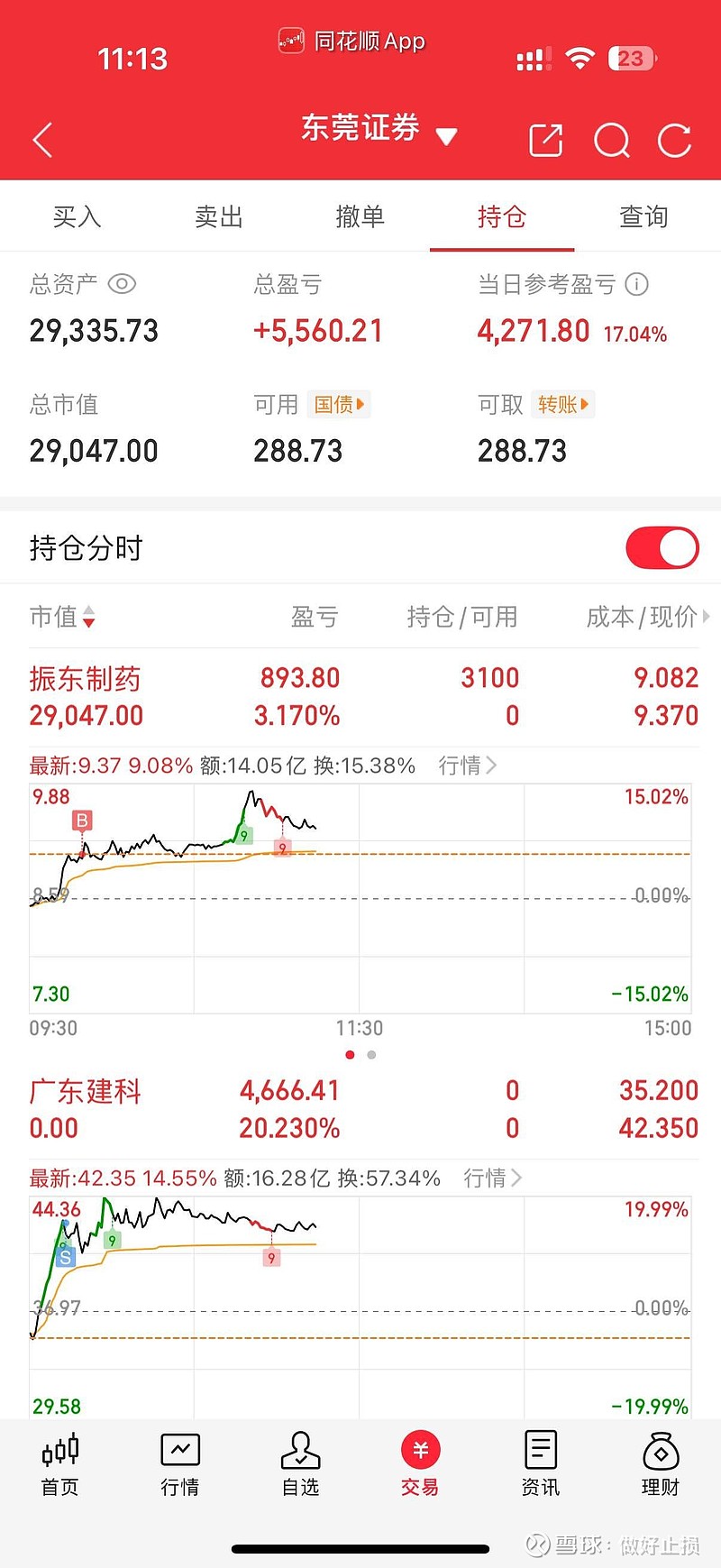
Task: Show info about 当日参考盈亏
Action: pos(636,284)
